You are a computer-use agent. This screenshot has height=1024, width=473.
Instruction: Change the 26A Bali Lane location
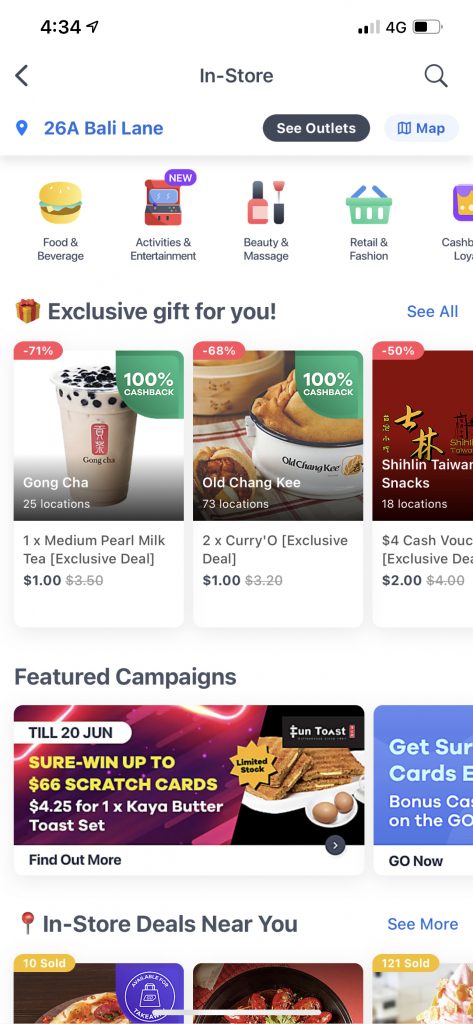pos(90,128)
